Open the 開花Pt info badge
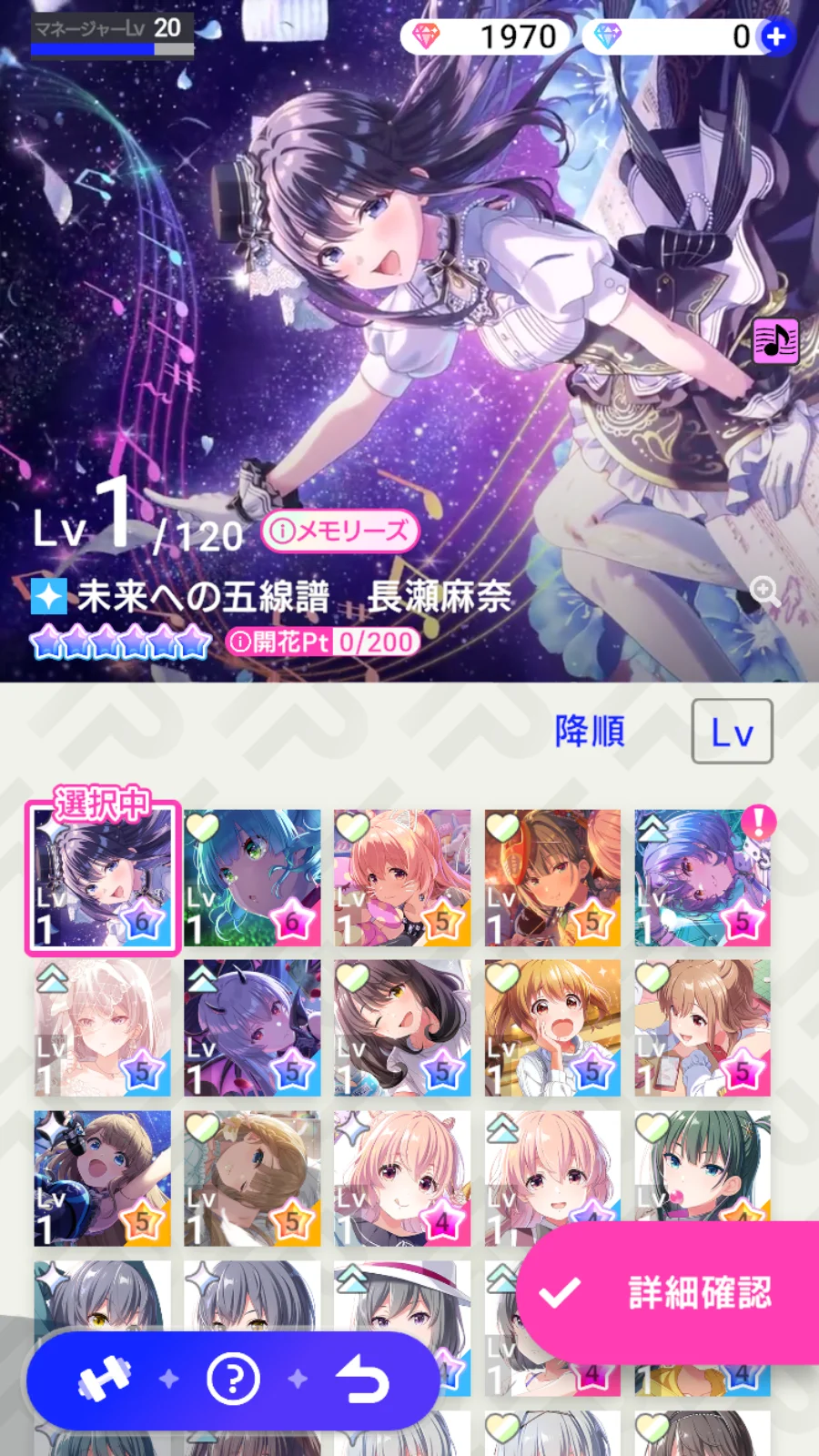This screenshot has height=1456, width=819. coord(322,642)
